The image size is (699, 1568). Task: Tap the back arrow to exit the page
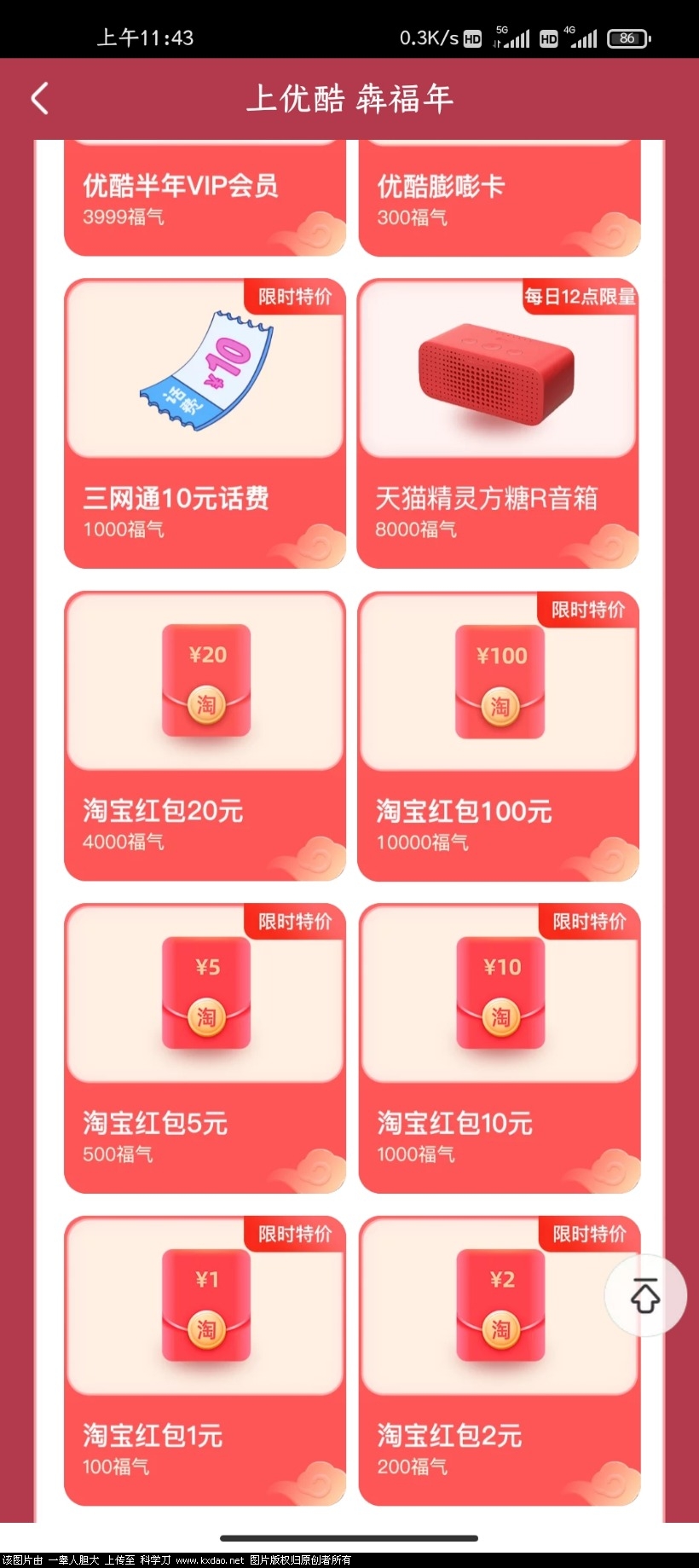pos(38,98)
